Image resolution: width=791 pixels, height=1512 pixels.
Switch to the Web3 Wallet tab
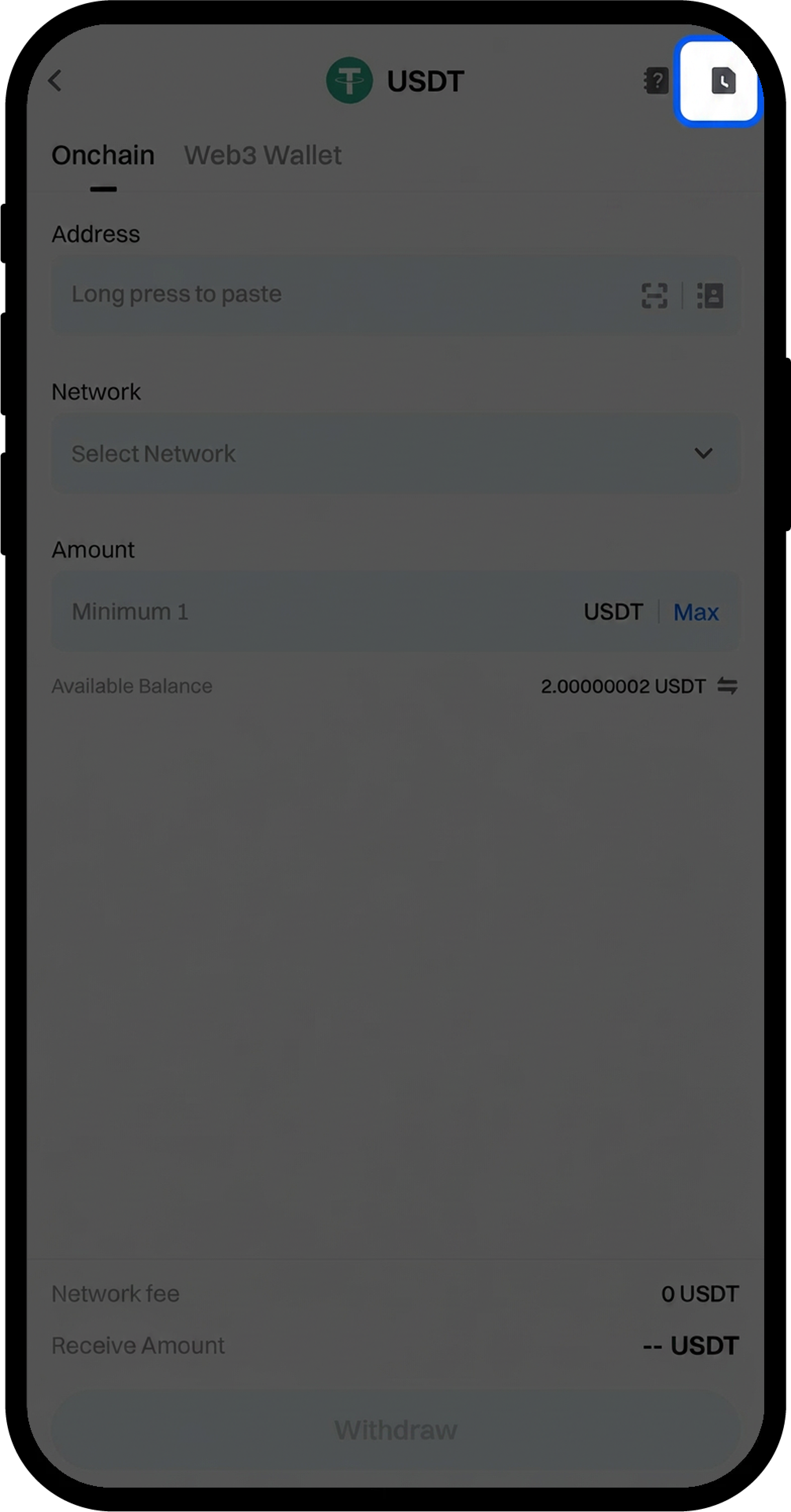click(x=262, y=155)
